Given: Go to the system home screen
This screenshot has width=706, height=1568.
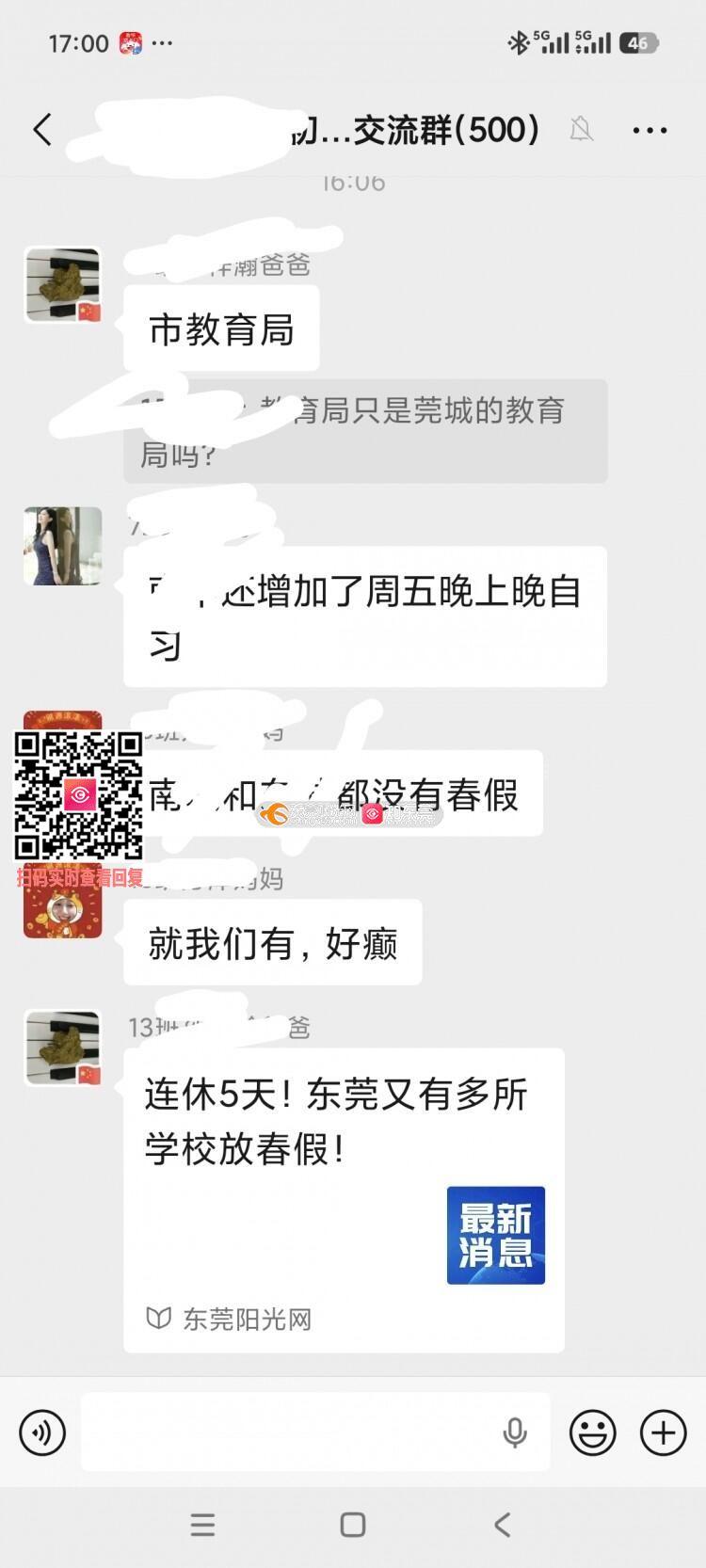Looking at the screenshot, I should pos(353,1525).
